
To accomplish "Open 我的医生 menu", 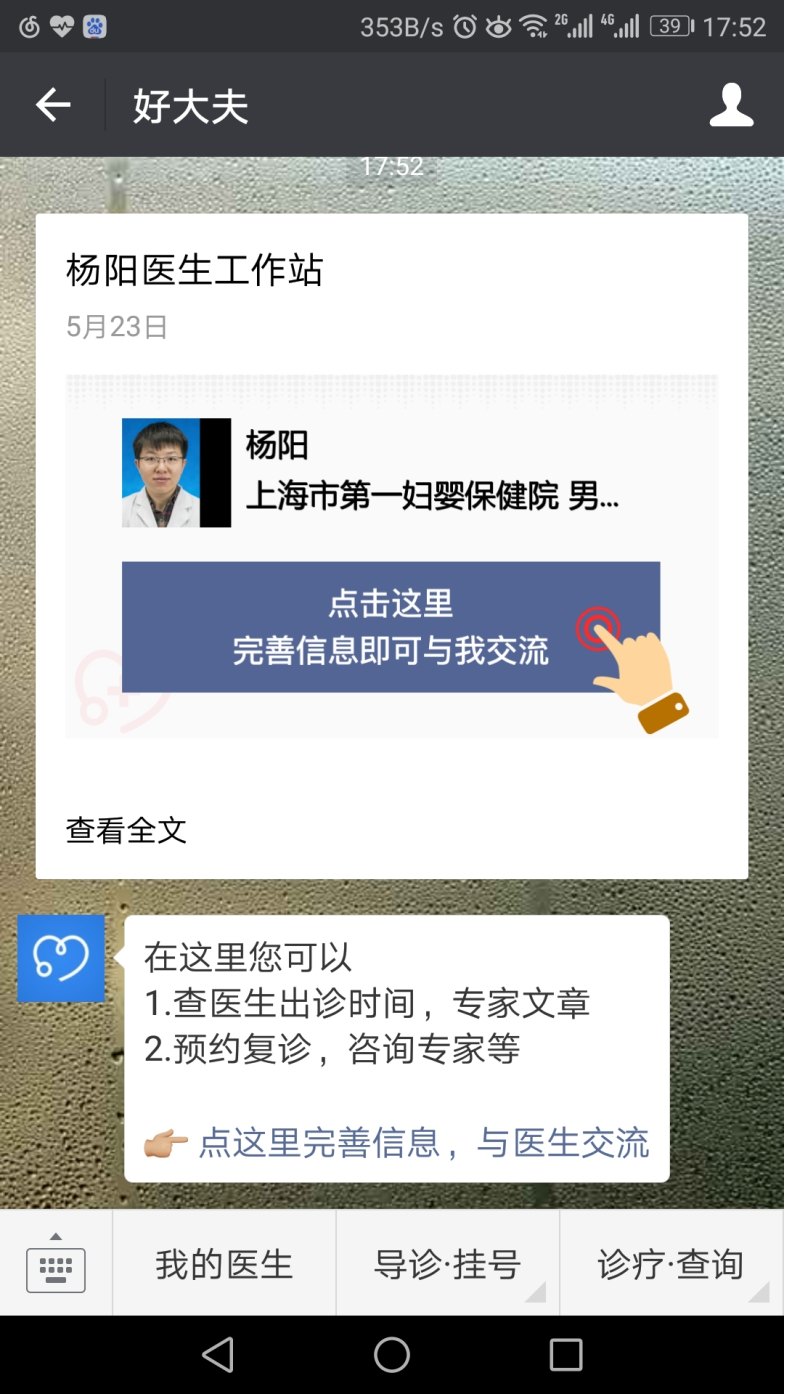I will [224, 1264].
